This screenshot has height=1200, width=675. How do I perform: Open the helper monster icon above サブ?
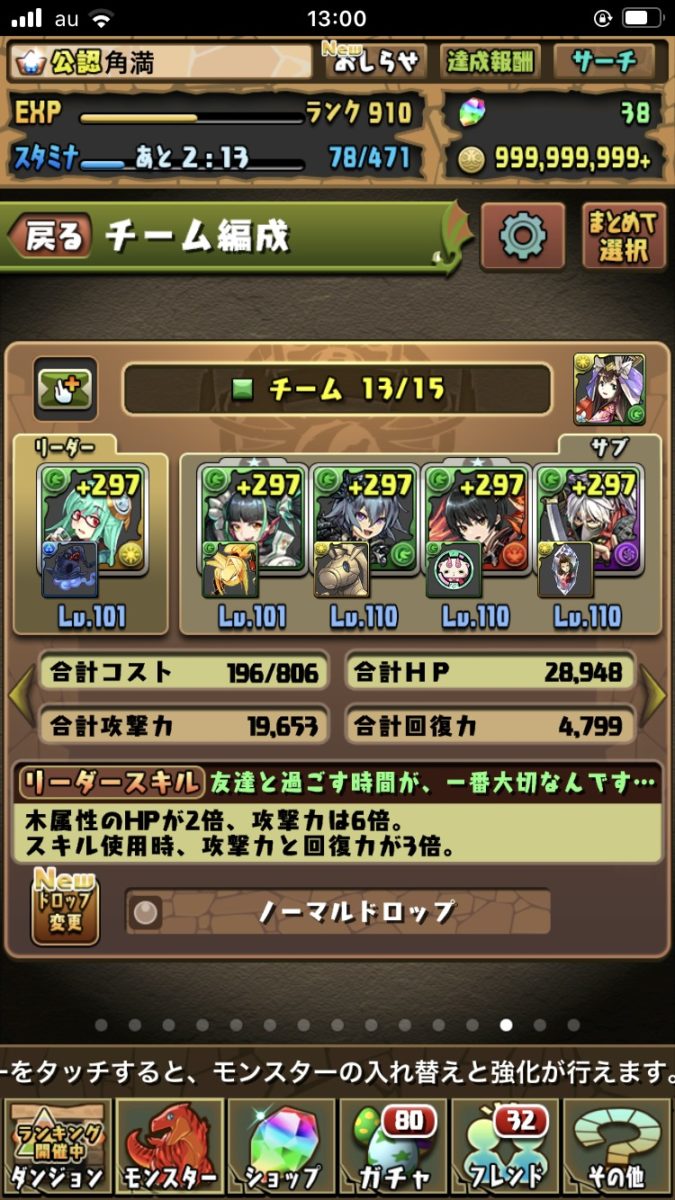pos(609,388)
